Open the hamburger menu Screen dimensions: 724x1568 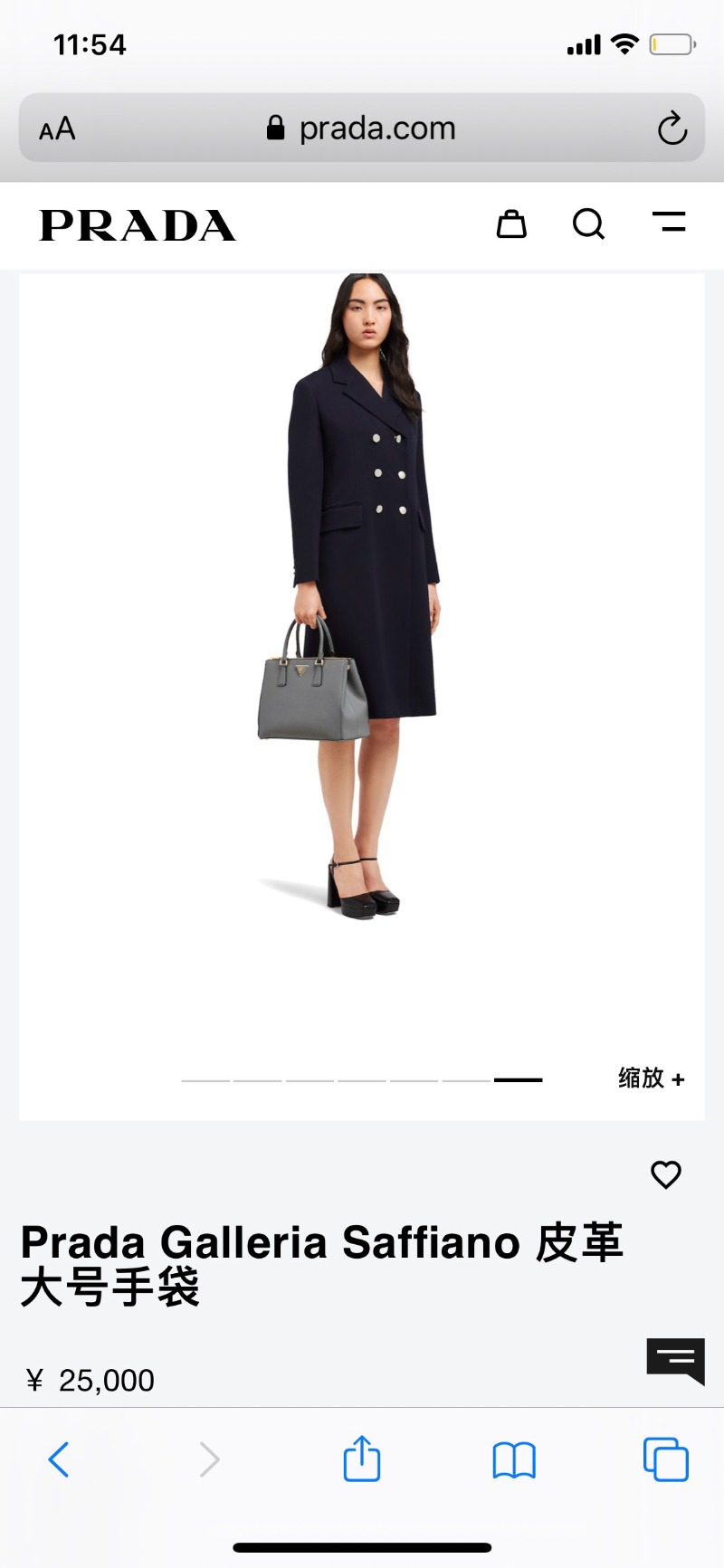(669, 222)
